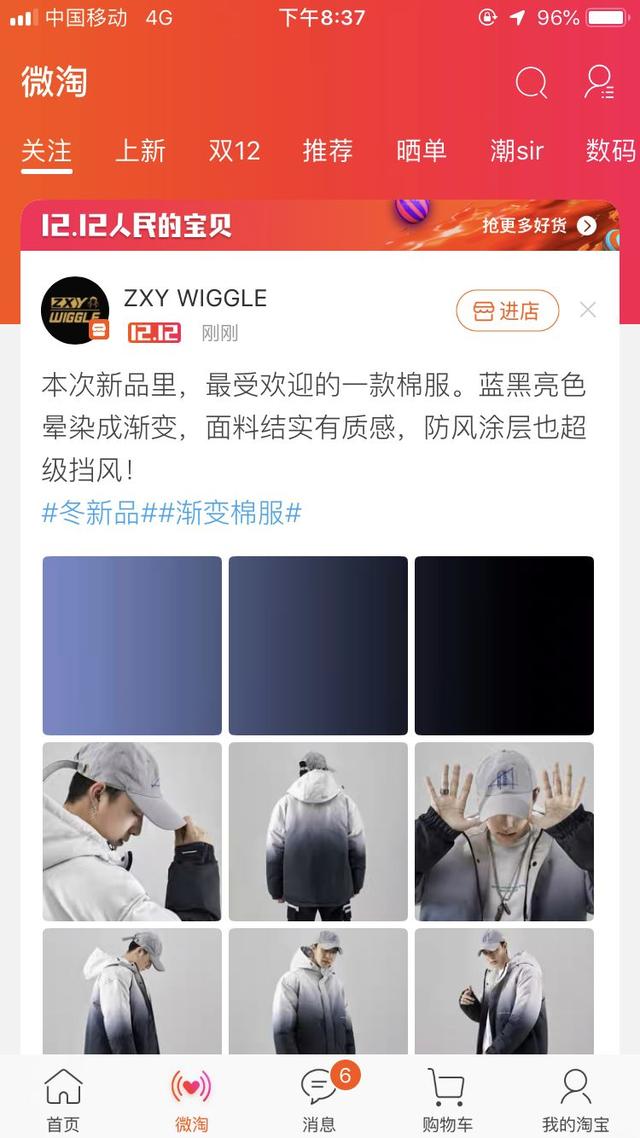Open the 购物车 shopping cart
The height and width of the screenshot is (1138, 640).
click(x=447, y=1098)
